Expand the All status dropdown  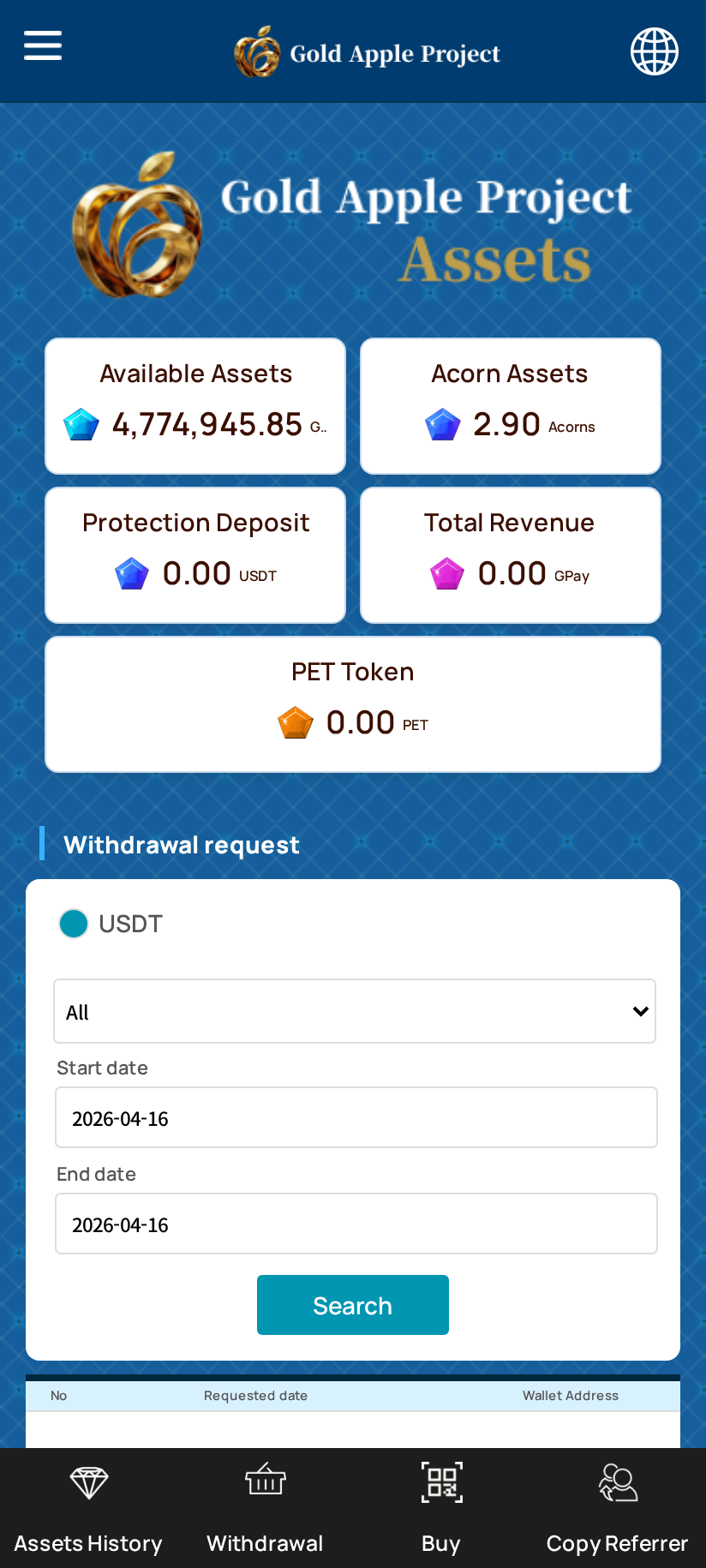(354, 1011)
